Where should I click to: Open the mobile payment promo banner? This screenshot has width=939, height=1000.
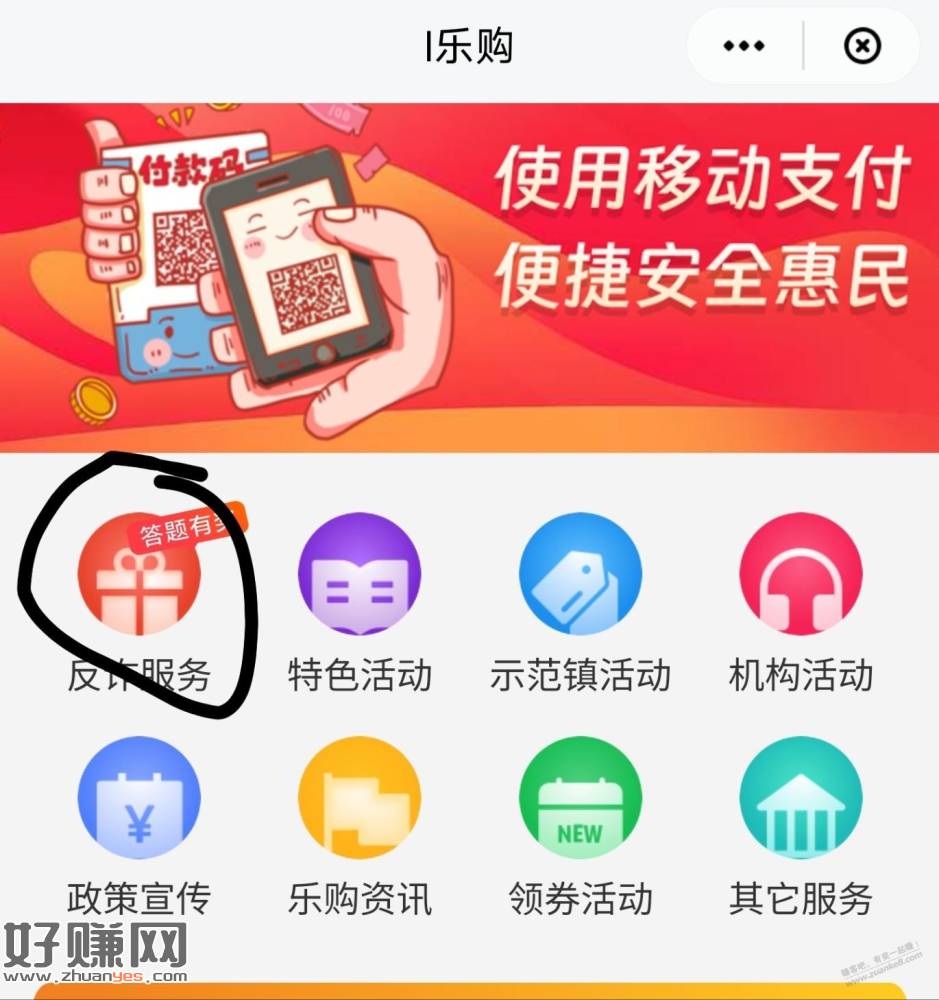469,277
